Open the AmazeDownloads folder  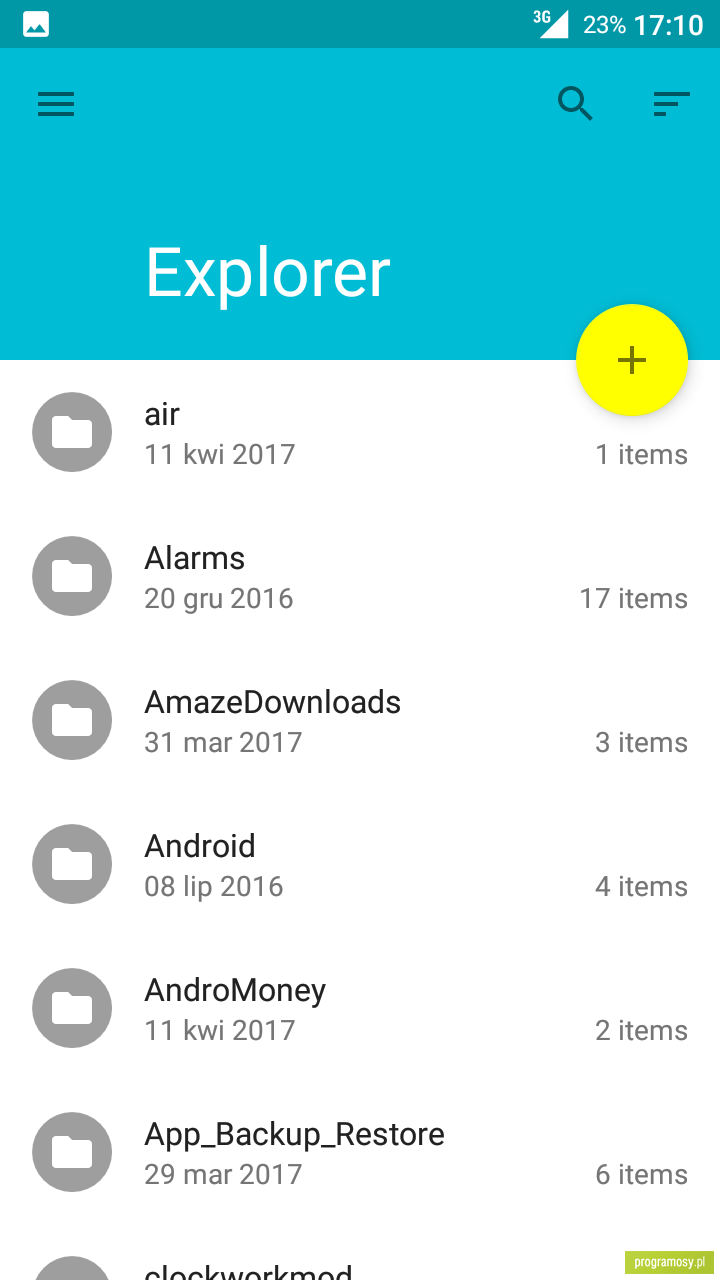360,720
